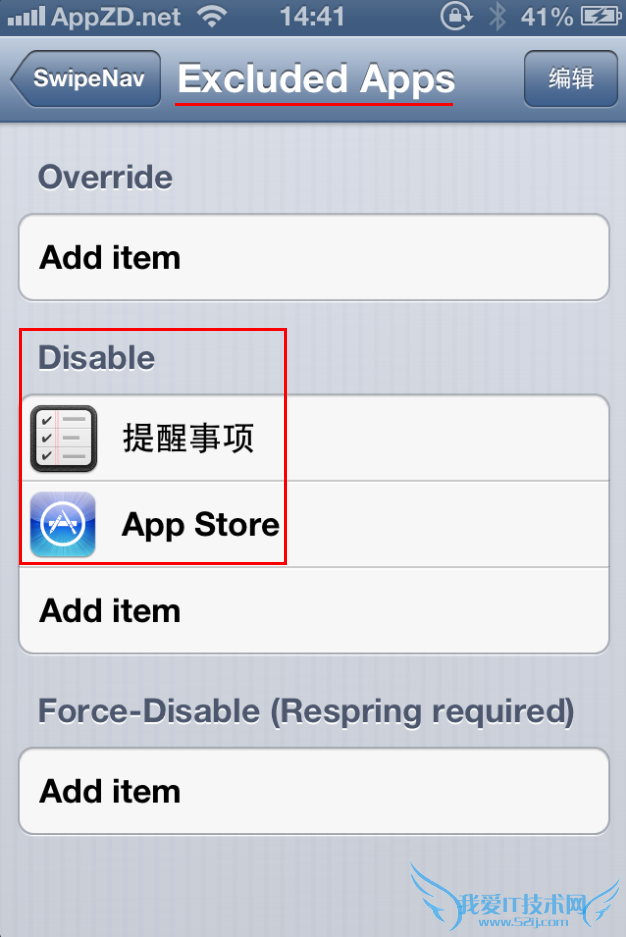The image size is (626, 937).
Task: Tap the 编辑 edit button
Action: [x=571, y=79]
